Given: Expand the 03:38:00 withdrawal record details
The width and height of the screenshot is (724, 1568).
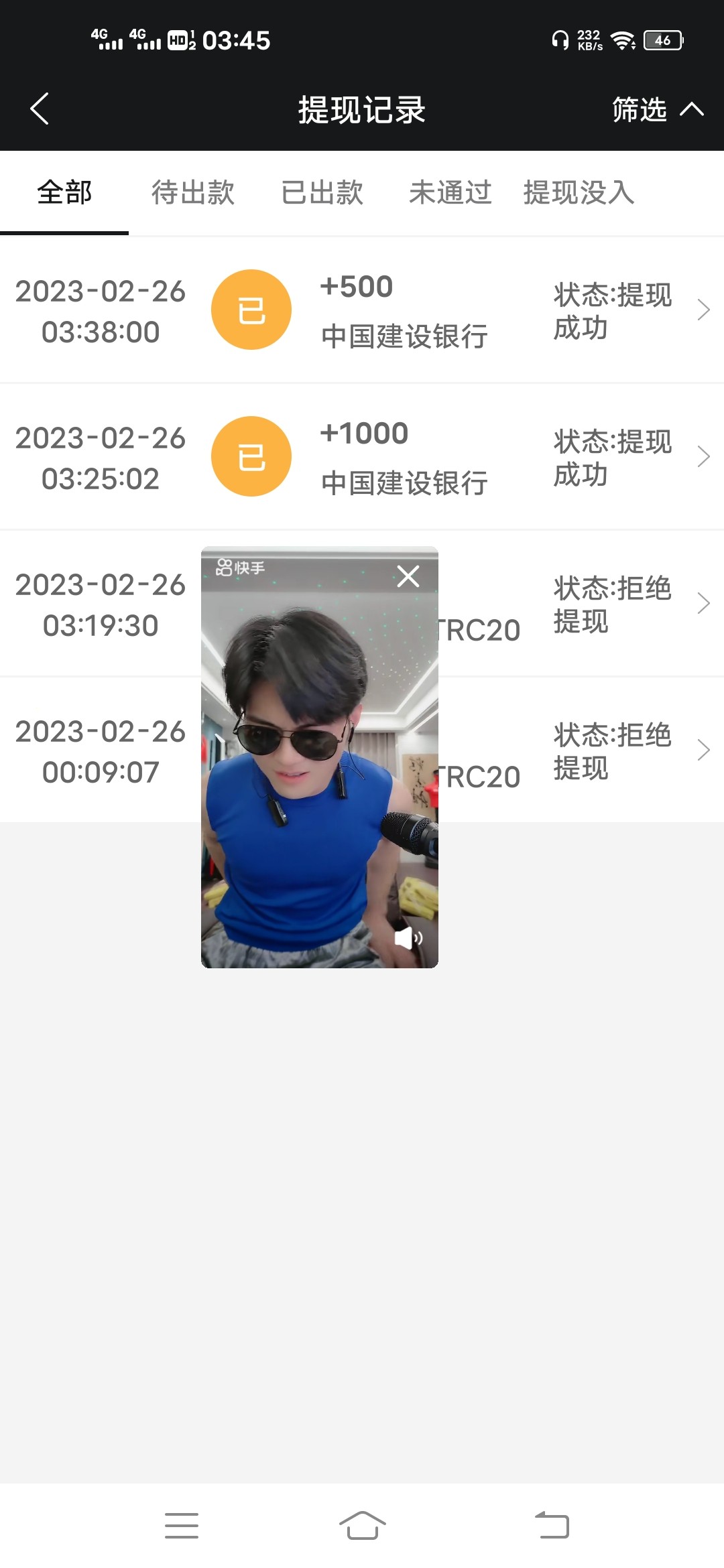Looking at the screenshot, I should [x=705, y=309].
